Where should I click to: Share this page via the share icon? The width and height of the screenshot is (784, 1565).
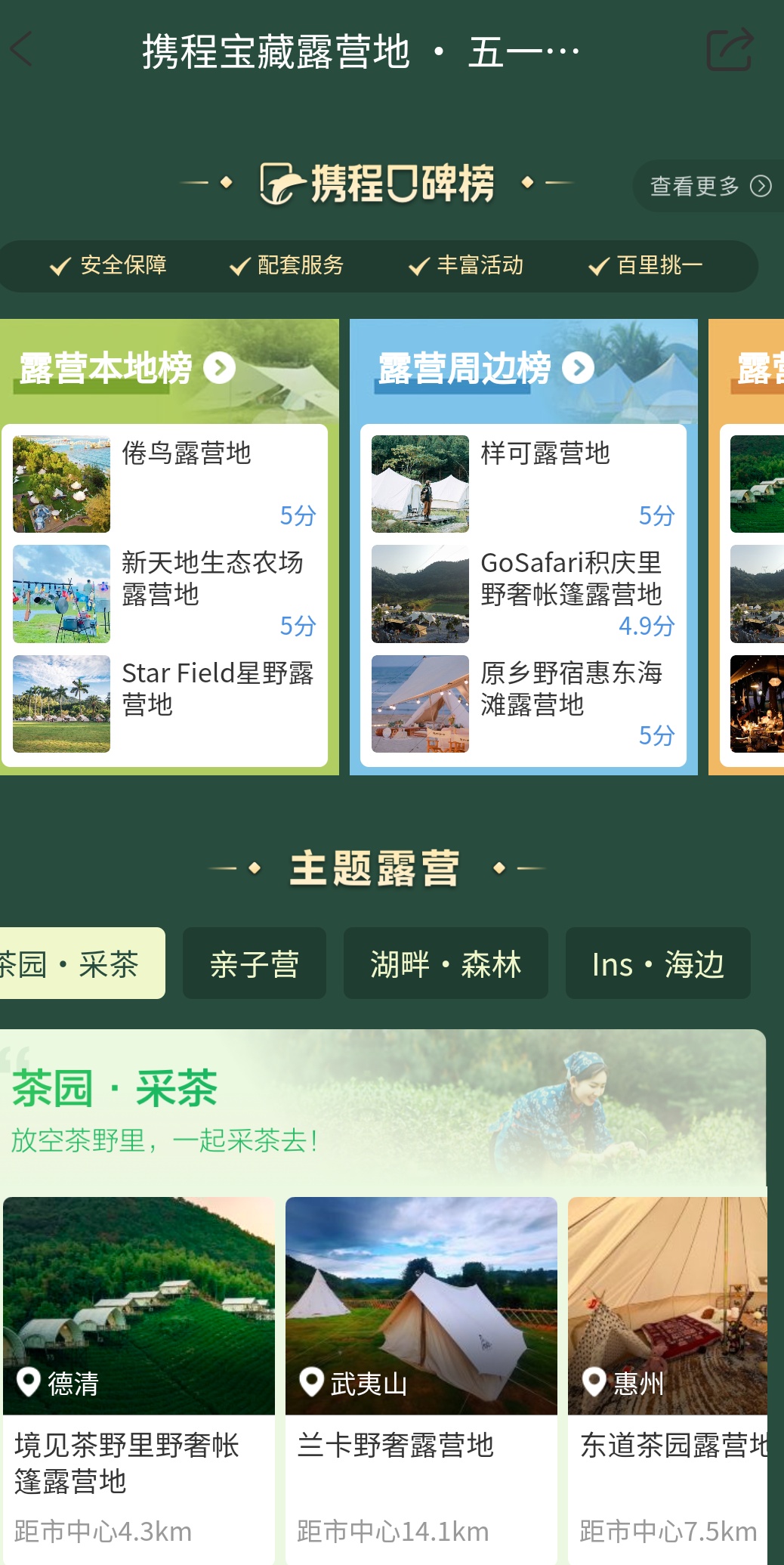pos(729,50)
